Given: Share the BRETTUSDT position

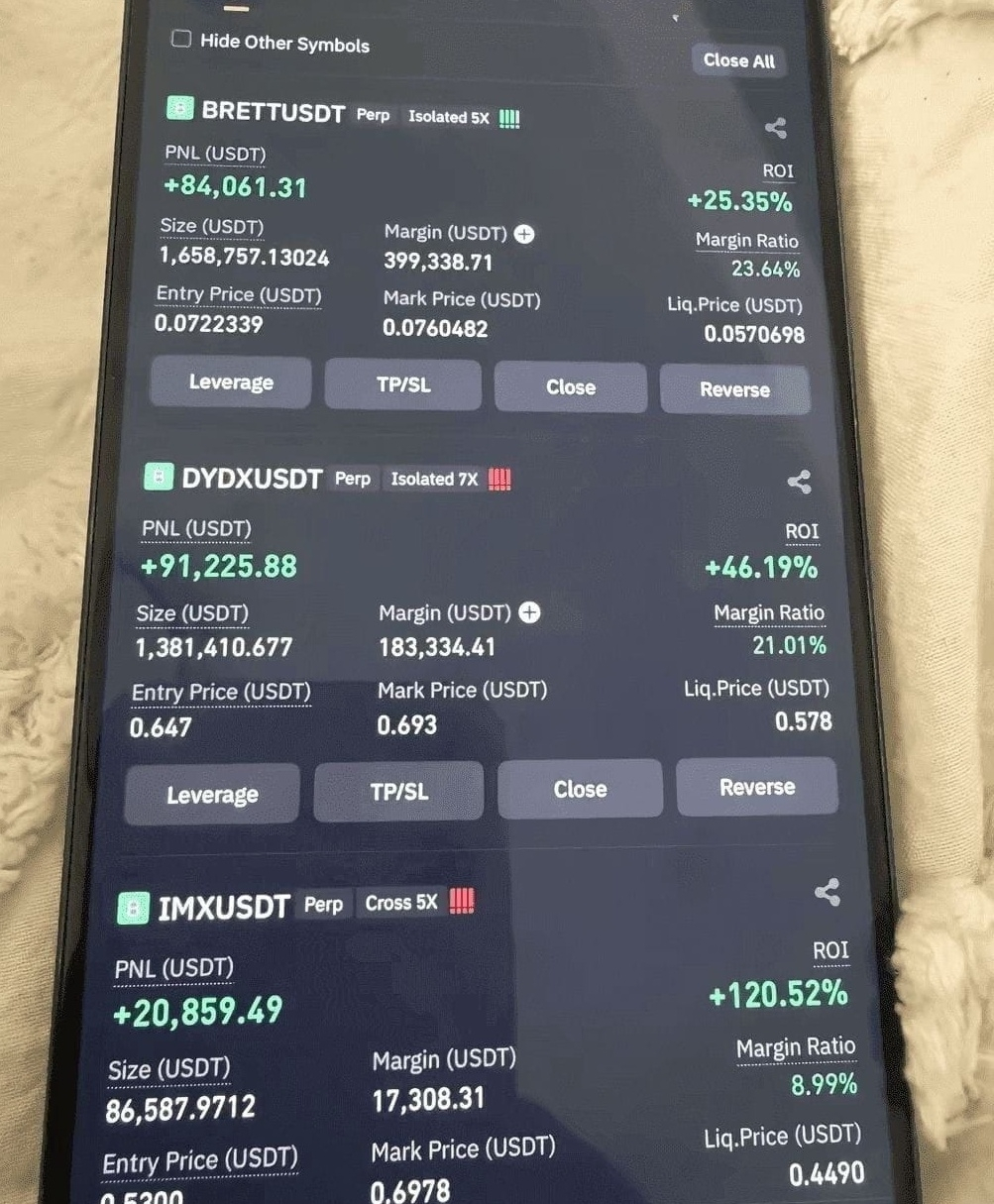Looking at the screenshot, I should tap(776, 128).
